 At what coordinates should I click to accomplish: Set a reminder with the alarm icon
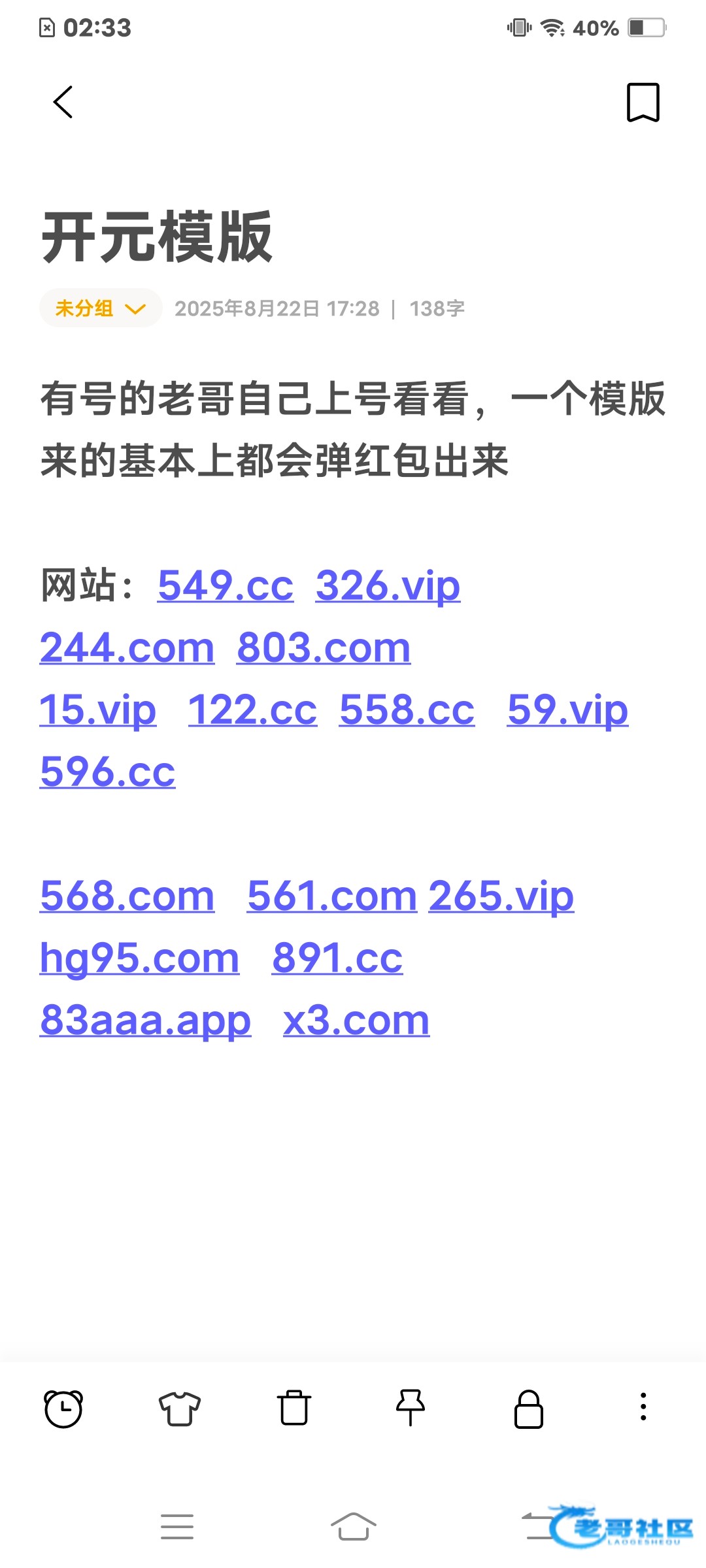[63, 1408]
